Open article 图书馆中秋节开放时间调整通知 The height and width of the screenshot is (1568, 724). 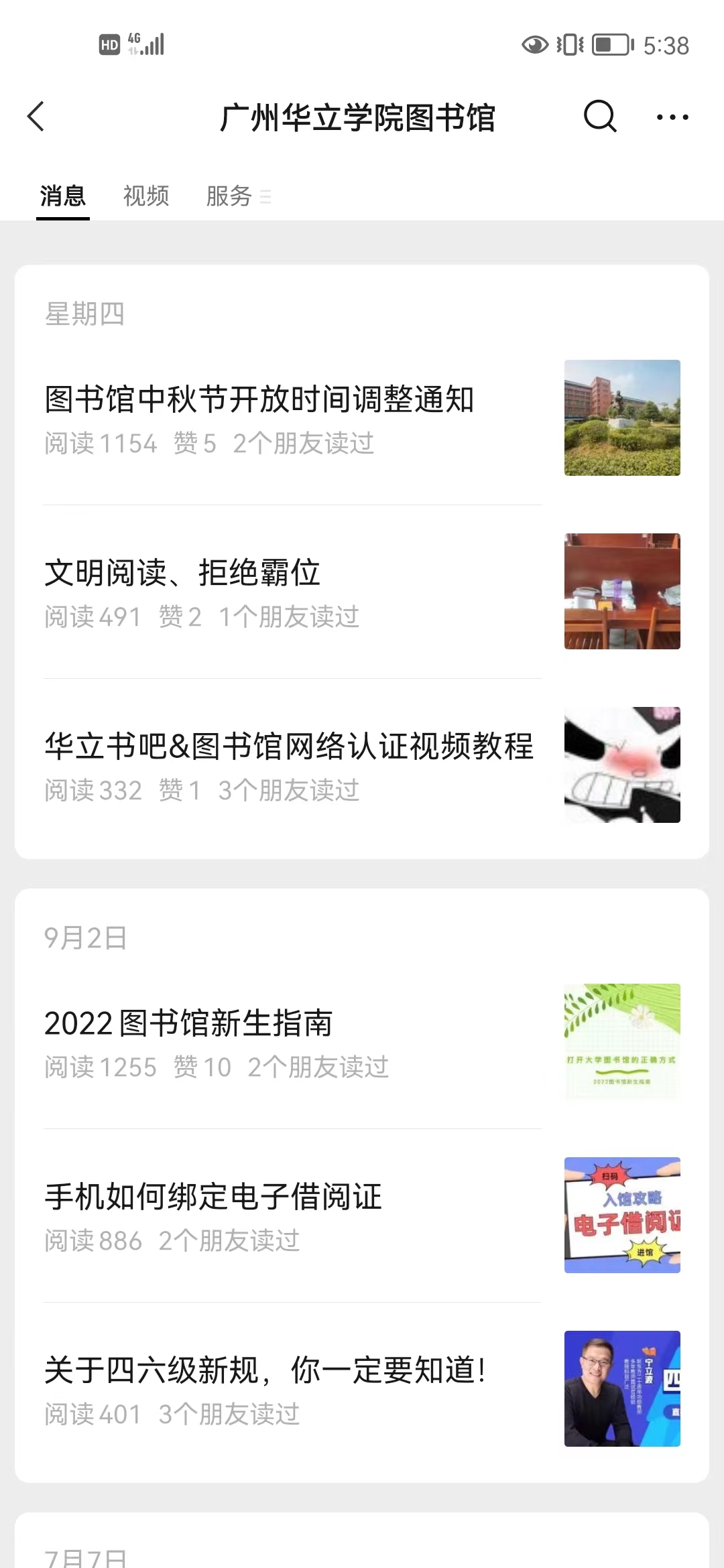259,400
